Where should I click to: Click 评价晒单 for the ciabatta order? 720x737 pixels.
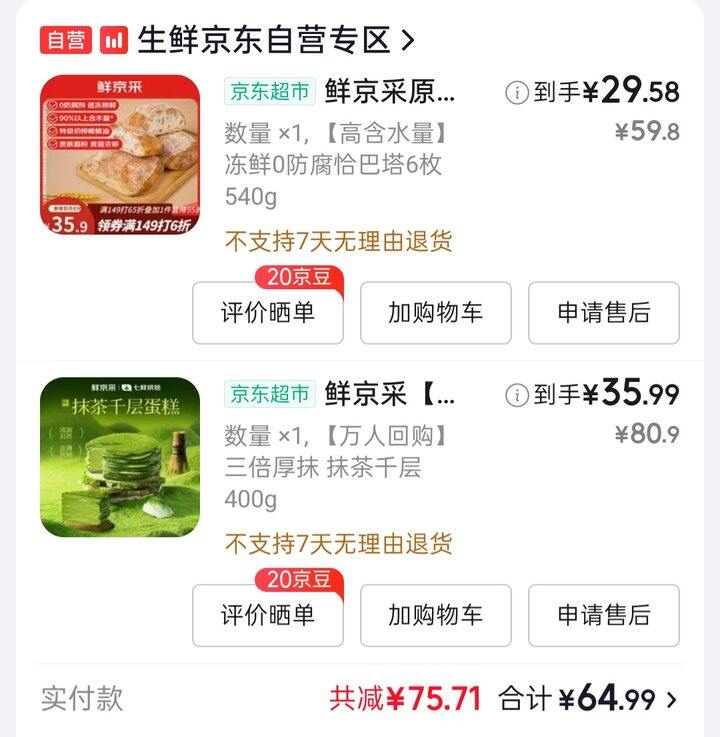(266, 314)
